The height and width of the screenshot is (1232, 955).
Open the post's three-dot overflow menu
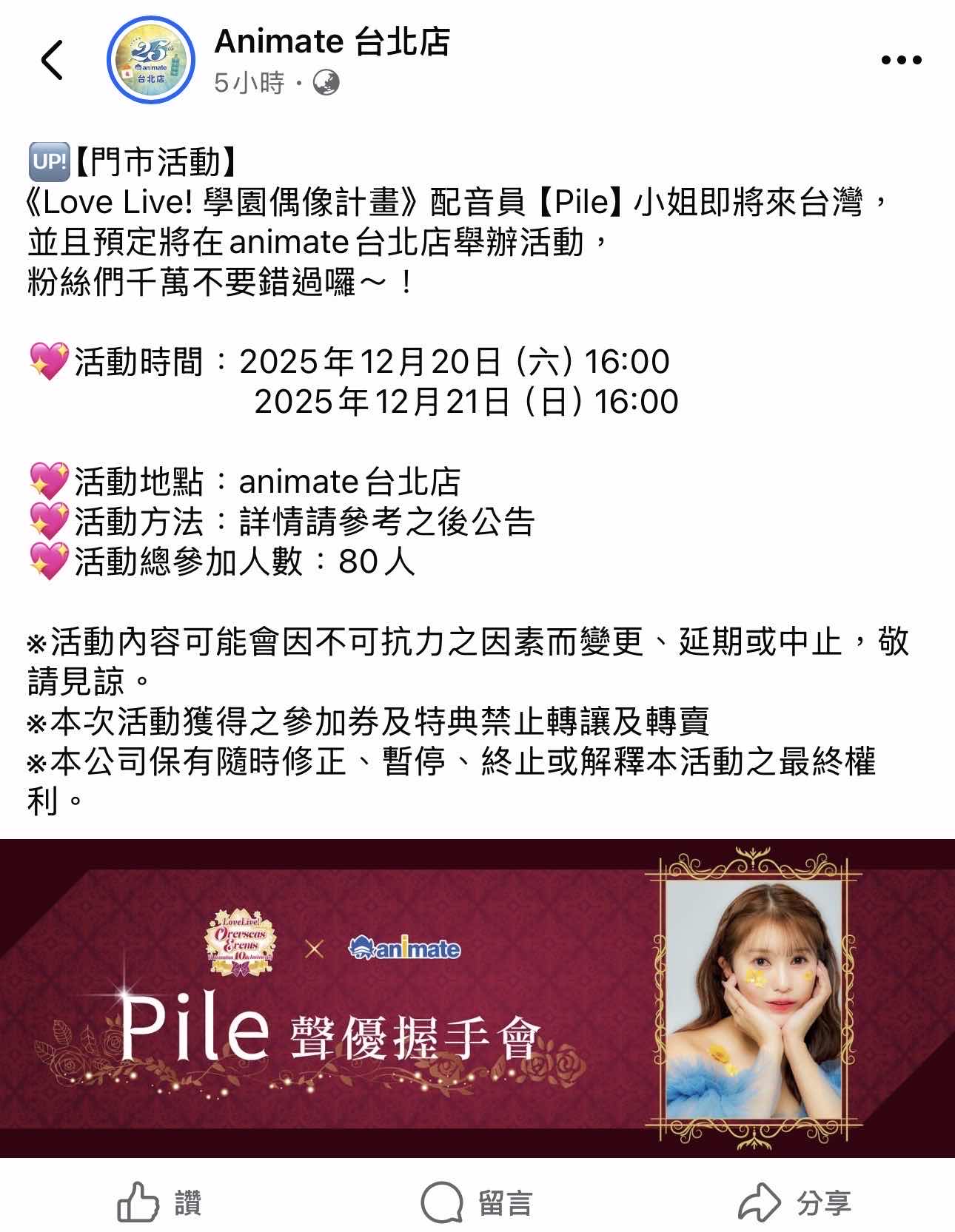pos(900,61)
